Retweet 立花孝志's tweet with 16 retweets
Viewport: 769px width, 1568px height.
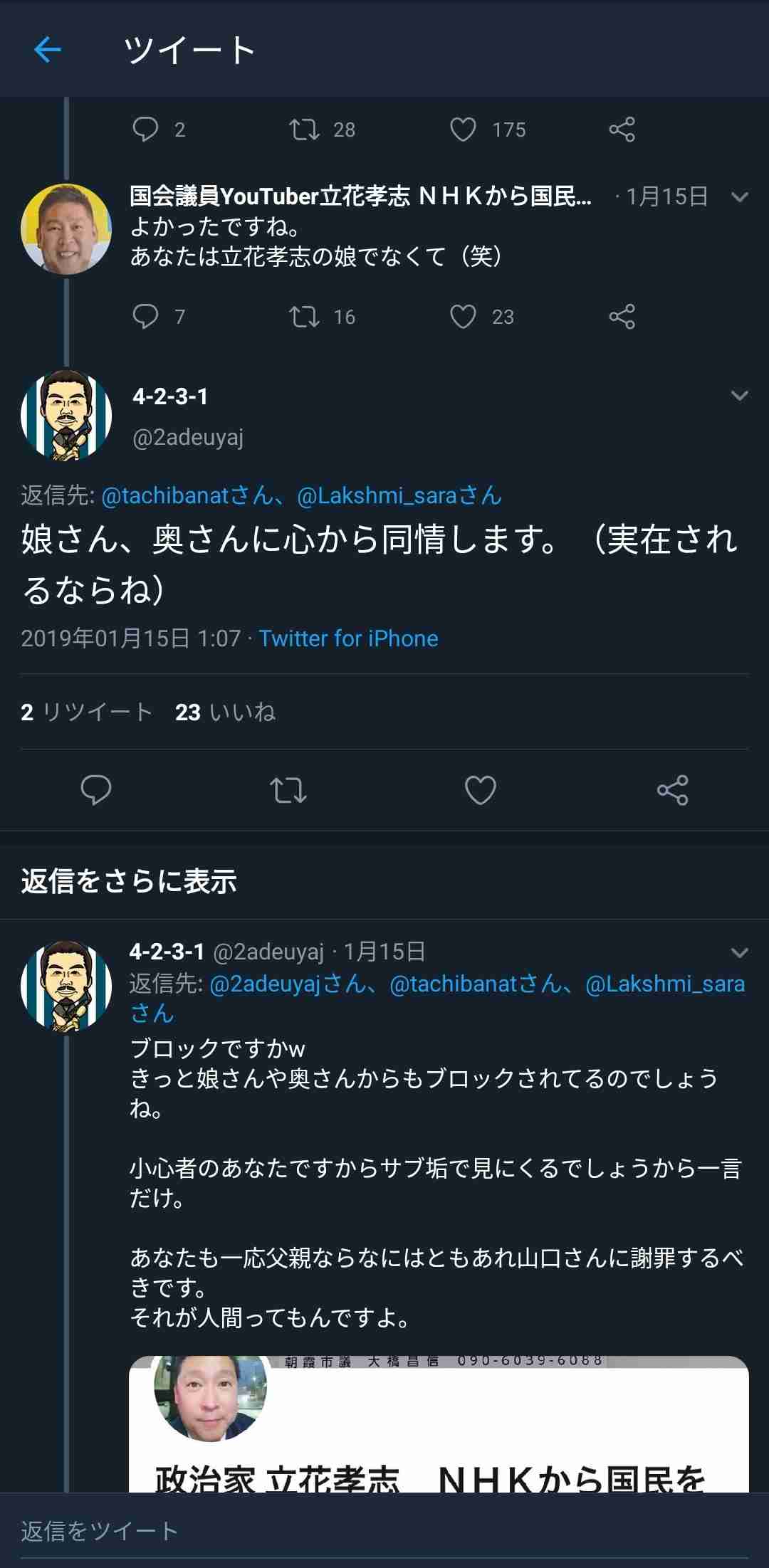(304, 316)
